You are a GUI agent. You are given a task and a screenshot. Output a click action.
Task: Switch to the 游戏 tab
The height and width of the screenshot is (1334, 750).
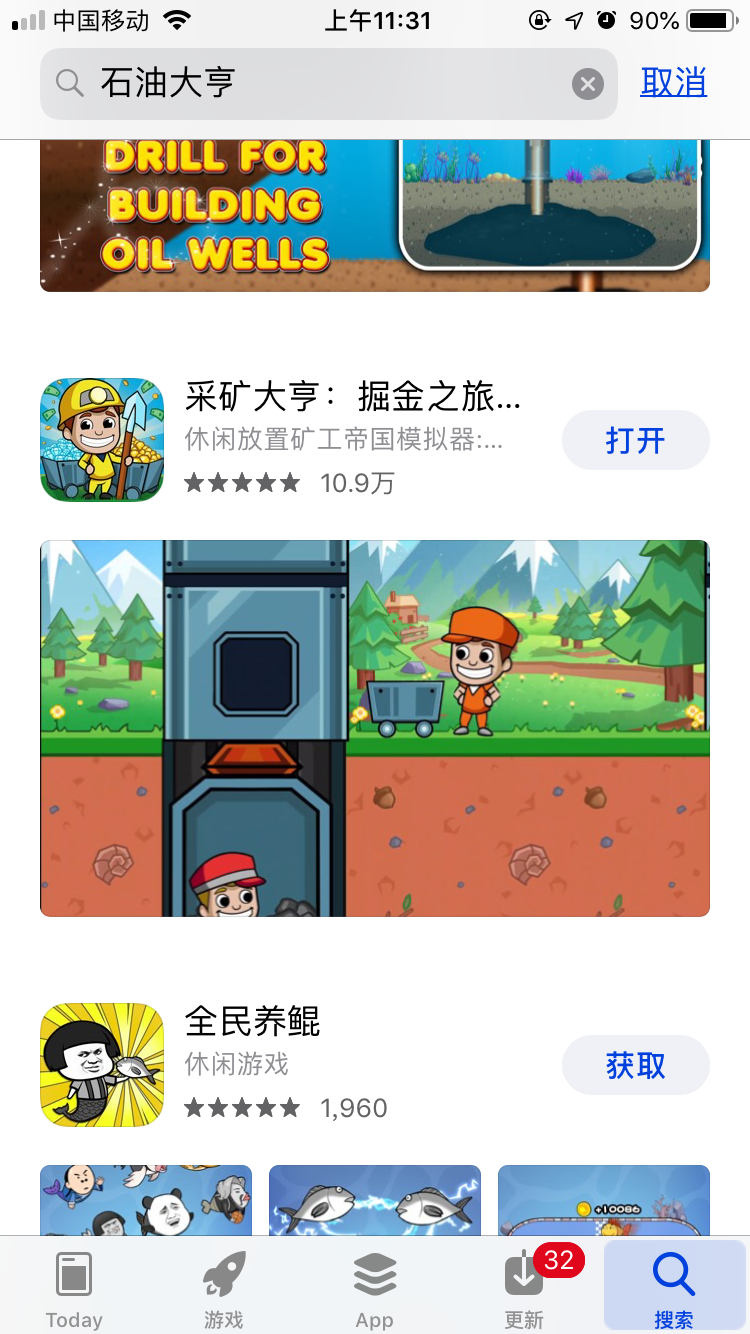point(224,1288)
